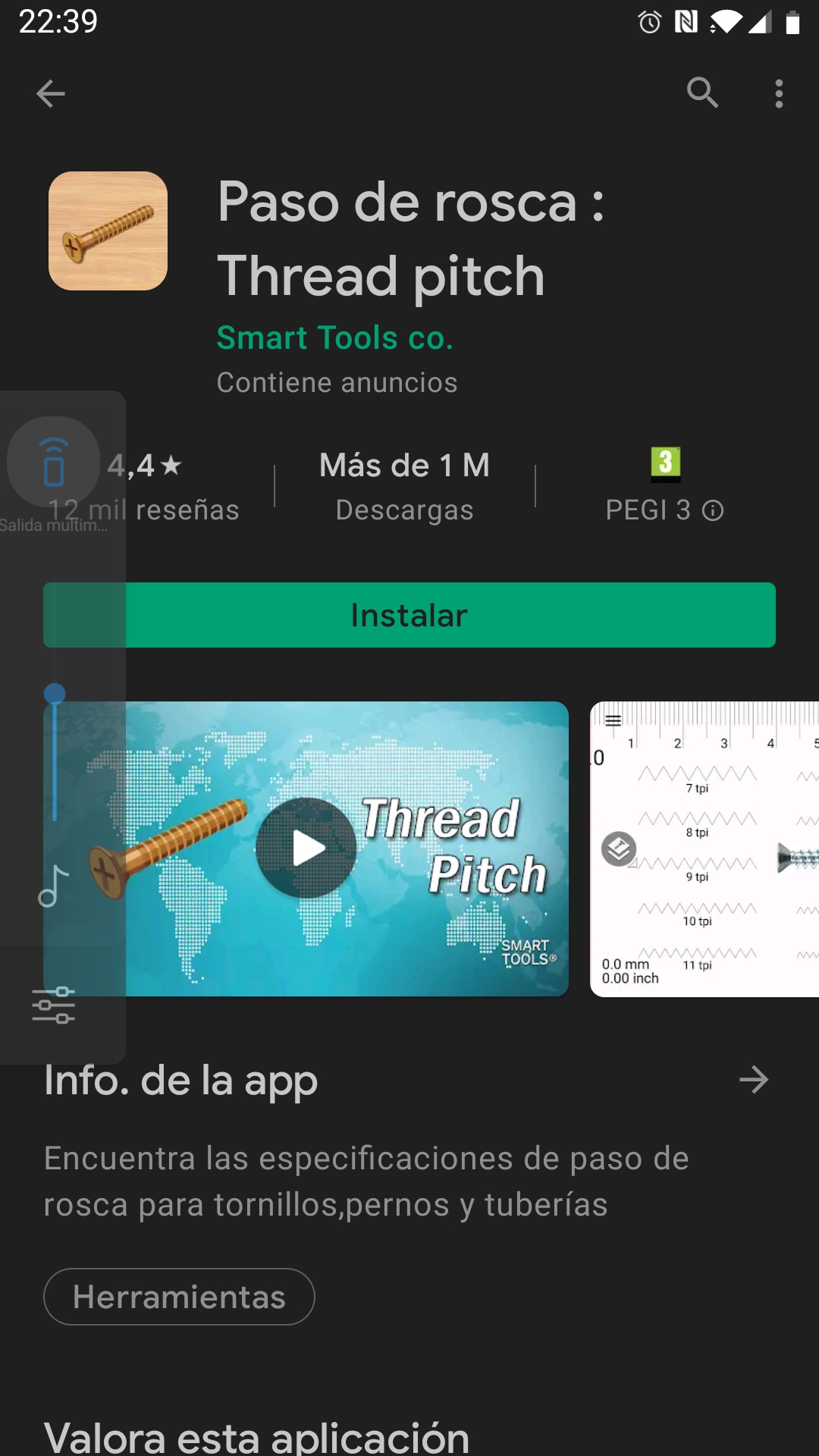This screenshot has height=1456, width=819.
Task: Mute media with the music note icon
Action: (x=53, y=886)
